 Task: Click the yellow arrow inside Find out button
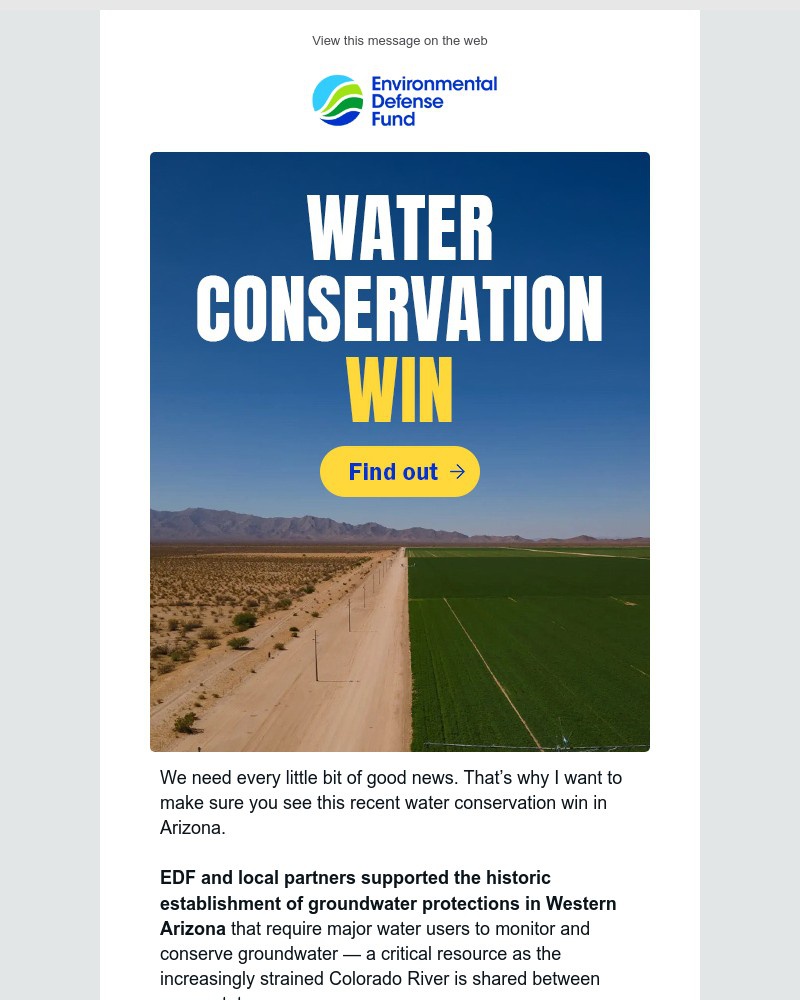coord(456,471)
